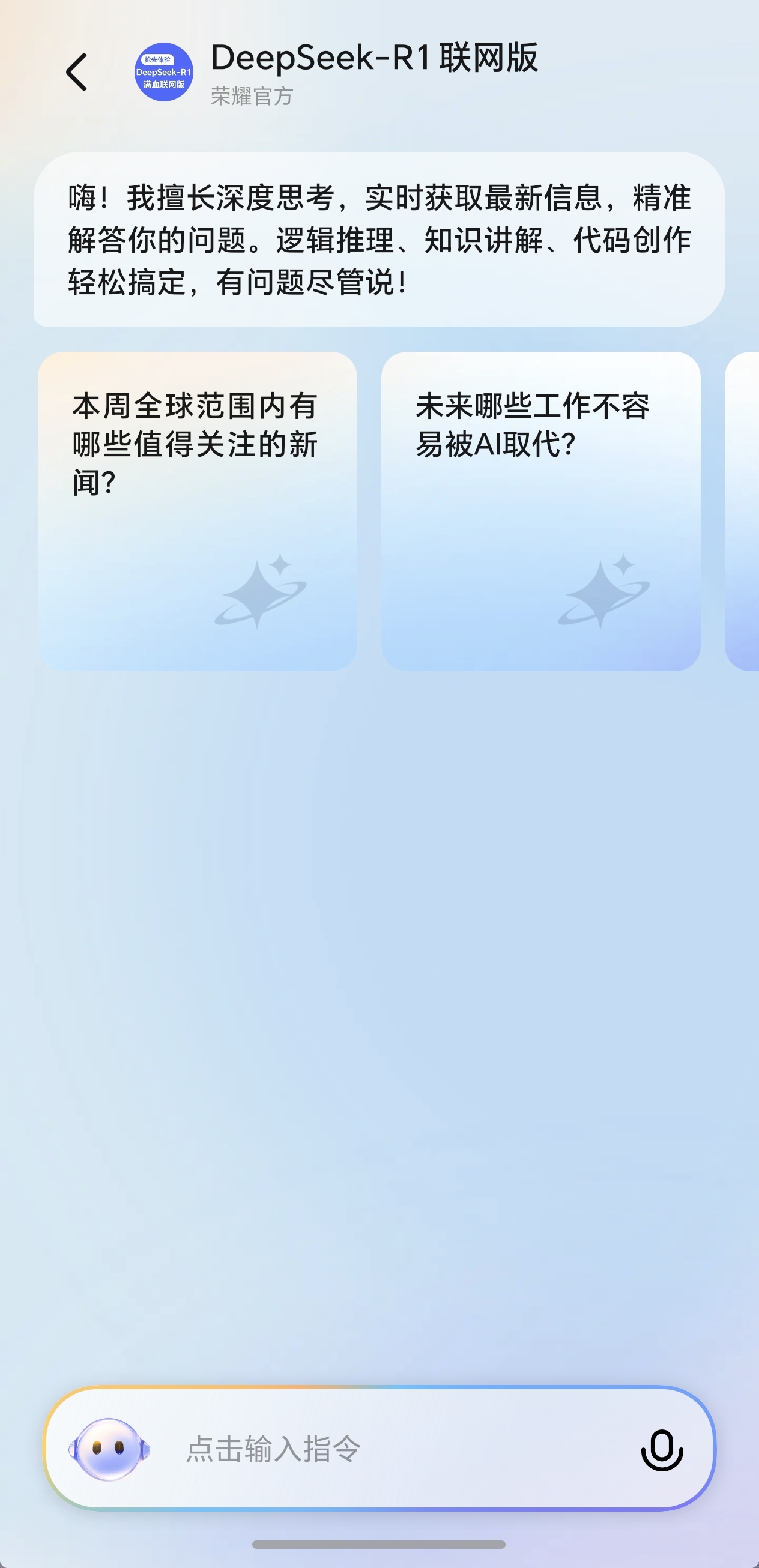Tap the 点击输入指令 input field
759x1568 pixels.
[x=390, y=1449]
